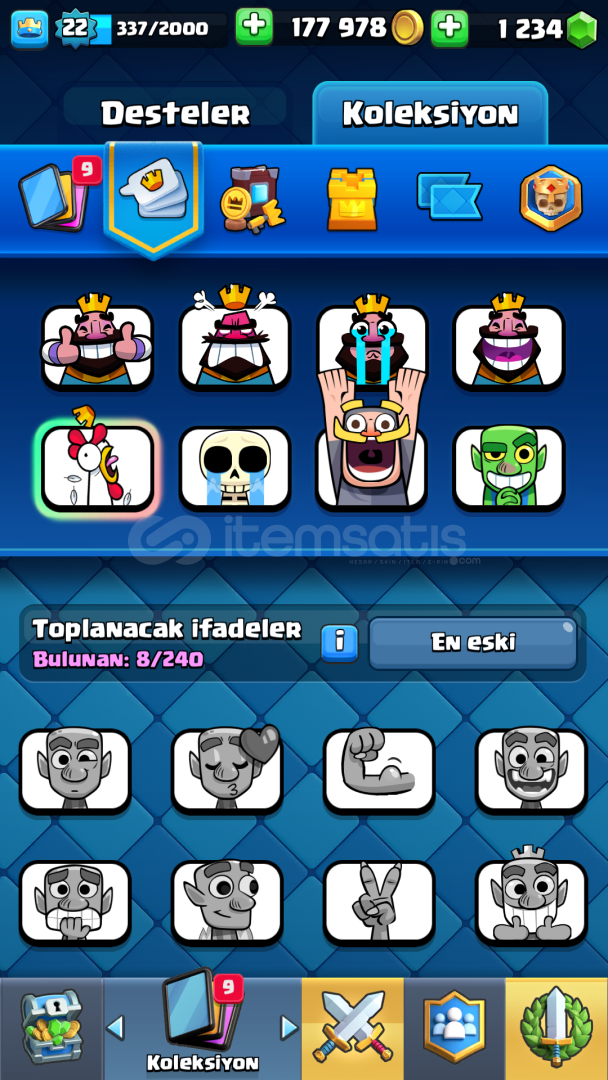Switch to the Desteler tab
This screenshot has width=608, height=1080.
click(176, 113)
